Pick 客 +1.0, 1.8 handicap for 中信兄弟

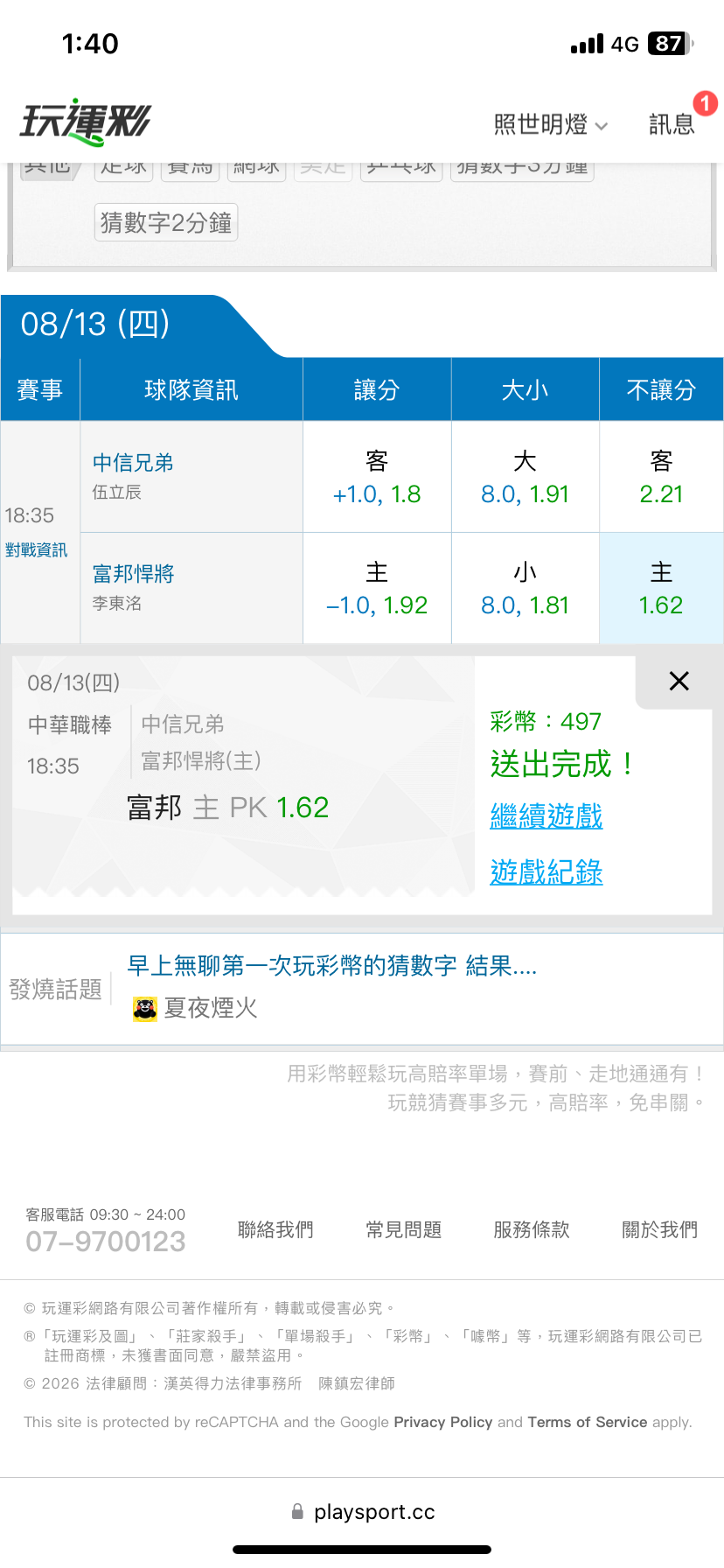[377, 477]
